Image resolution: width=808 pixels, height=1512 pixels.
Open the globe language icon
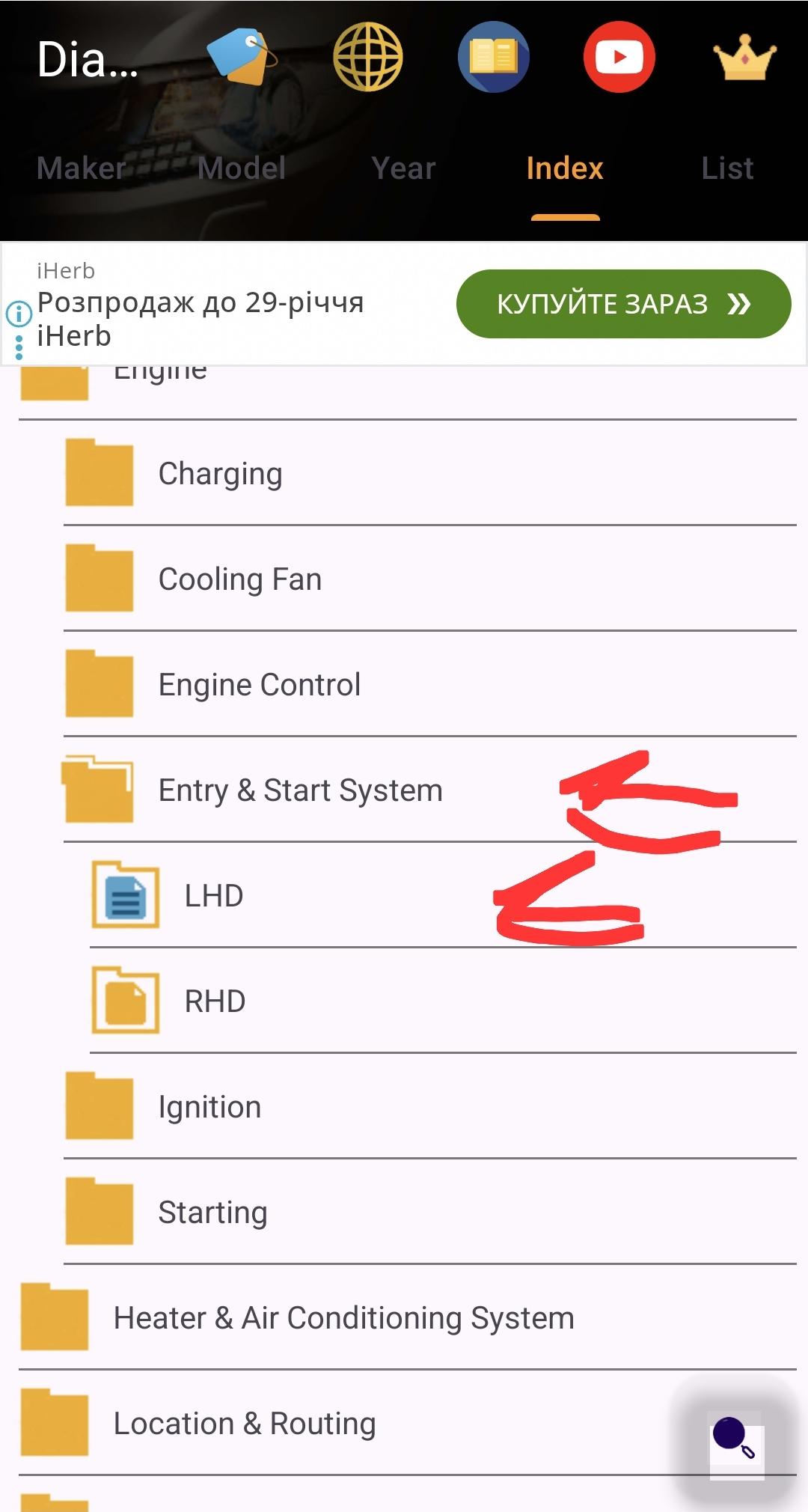[x=368, y=57]
